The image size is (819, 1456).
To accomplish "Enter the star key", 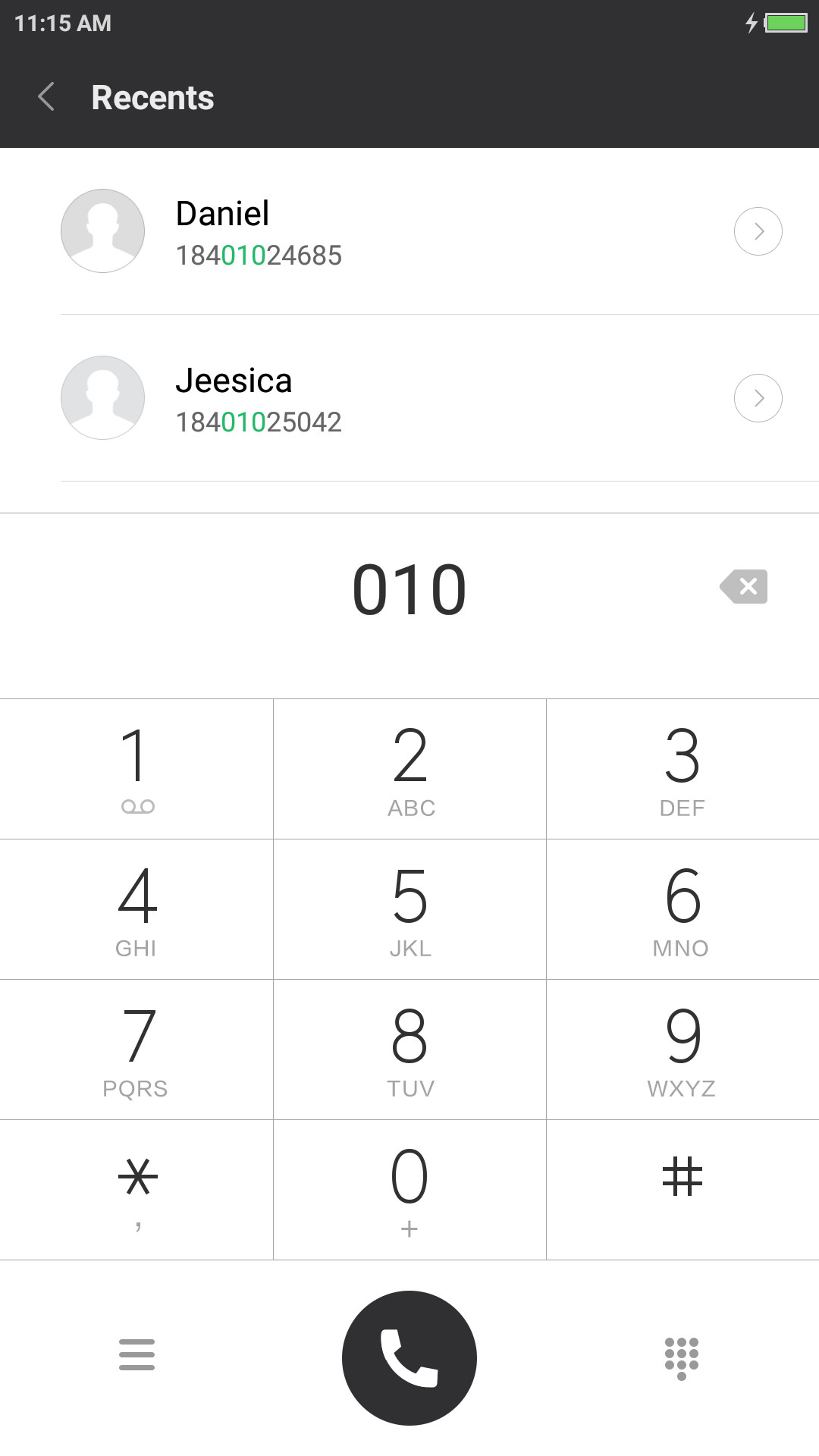I will click(136, 1190).
